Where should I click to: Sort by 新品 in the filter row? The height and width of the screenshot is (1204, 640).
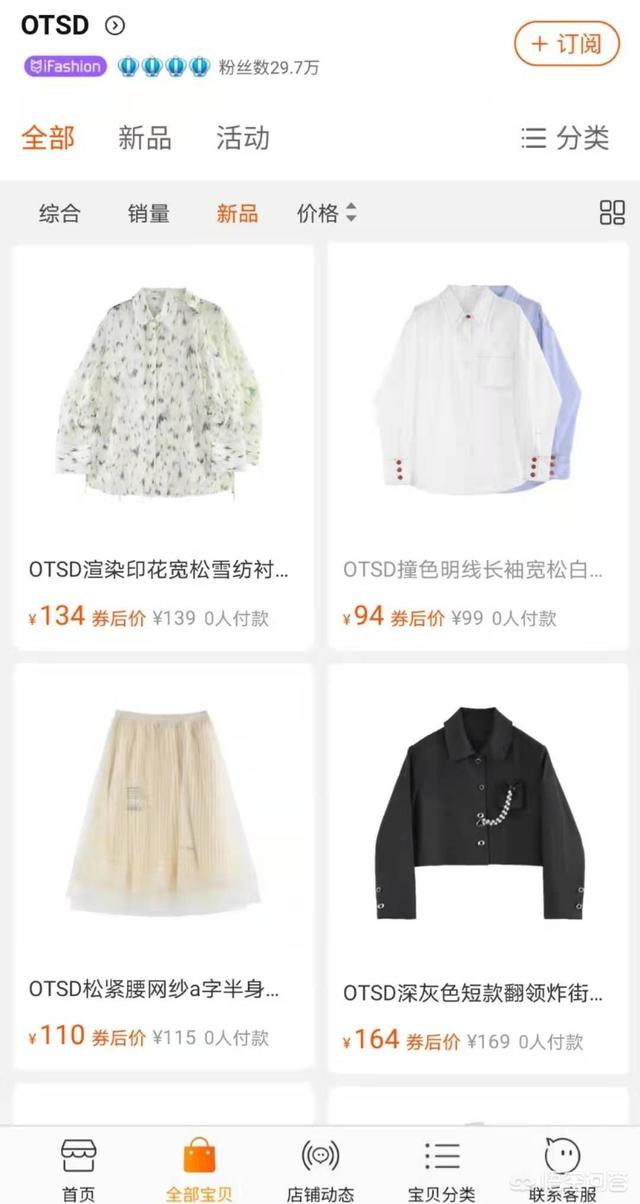(x=237, y=213)
